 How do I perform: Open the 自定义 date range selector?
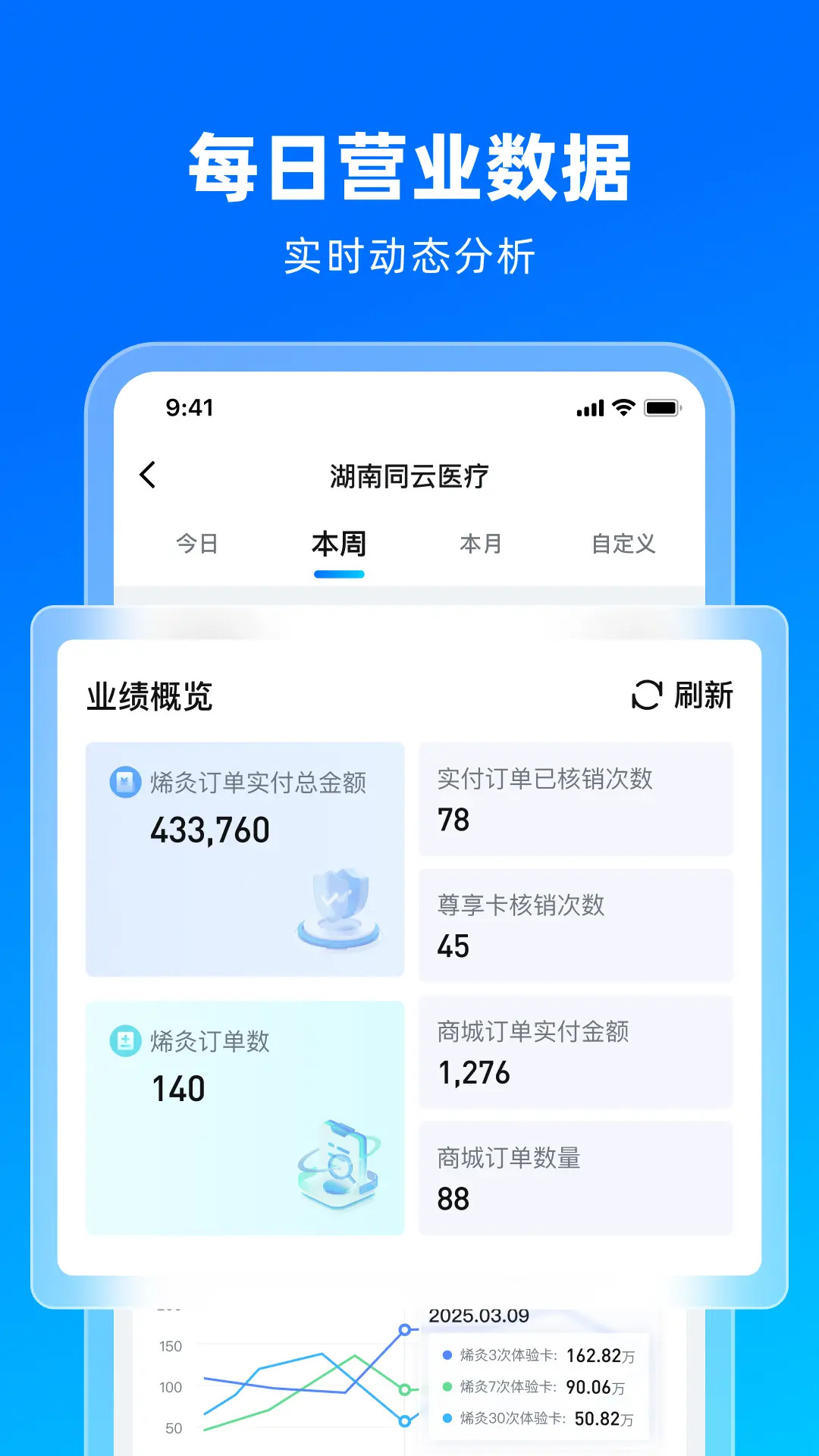(622, 543)
